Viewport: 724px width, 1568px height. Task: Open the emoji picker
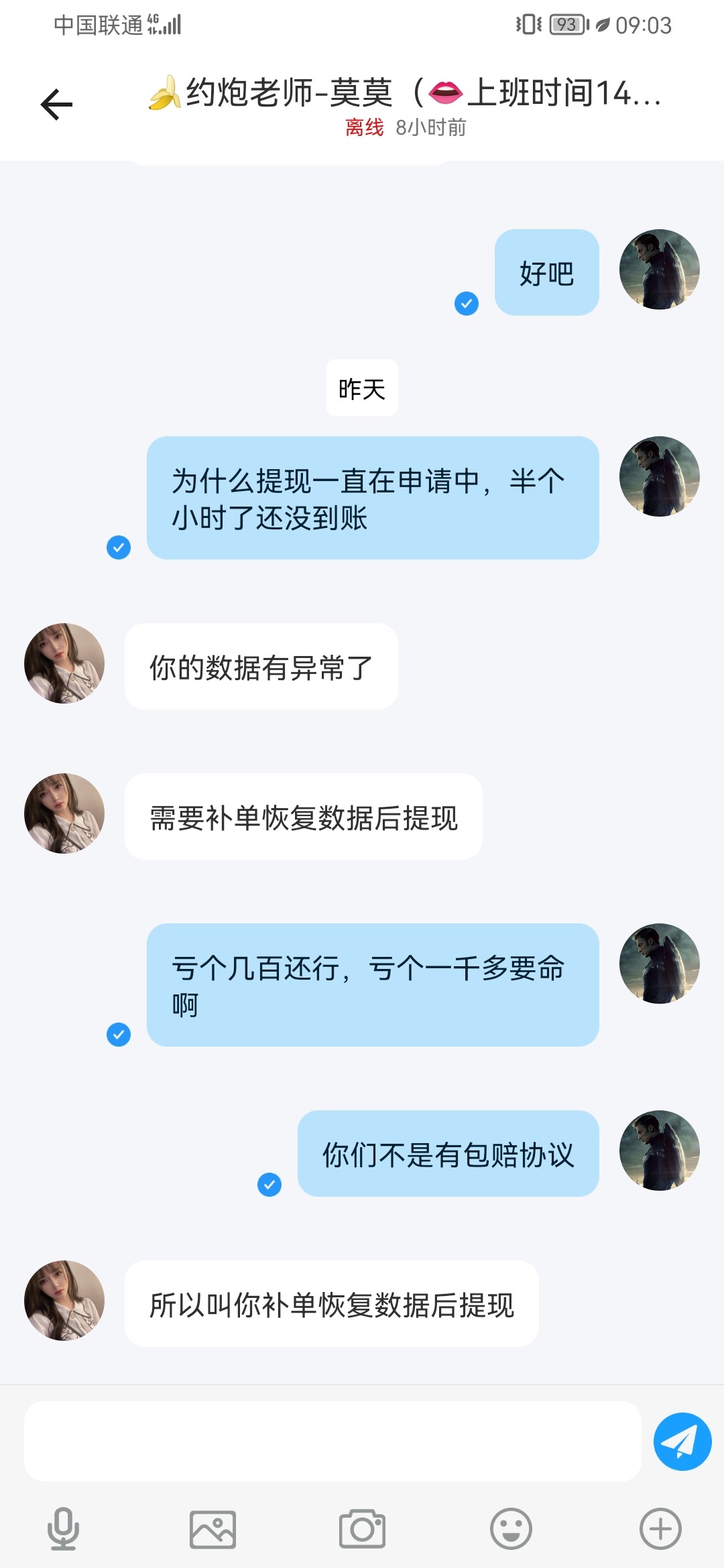[511, 1529]
